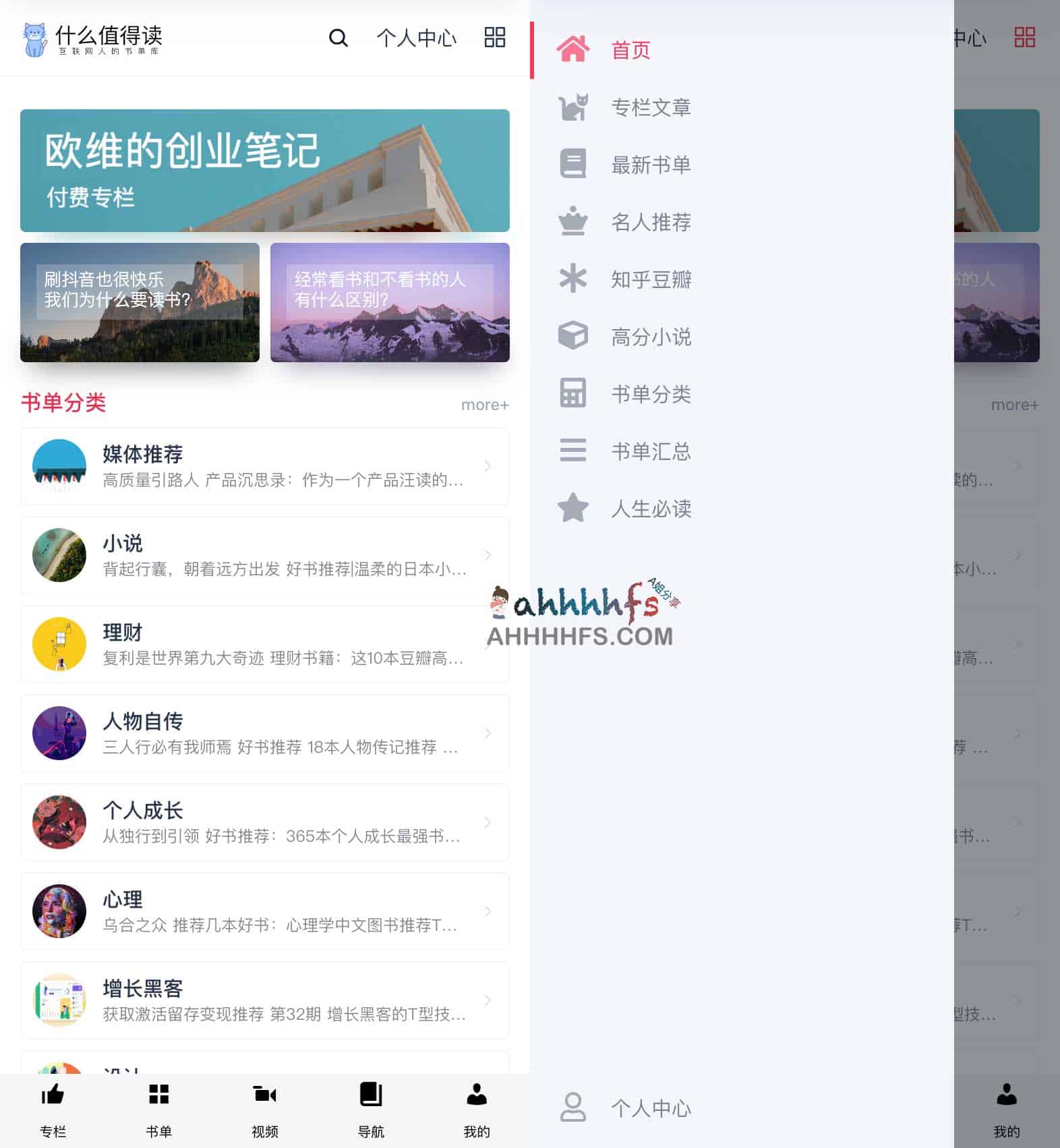The height and width of the screenshot is (1148, 1060).
Task: Switch to the 视频 bottom tab
Action: pos(264,1110)
